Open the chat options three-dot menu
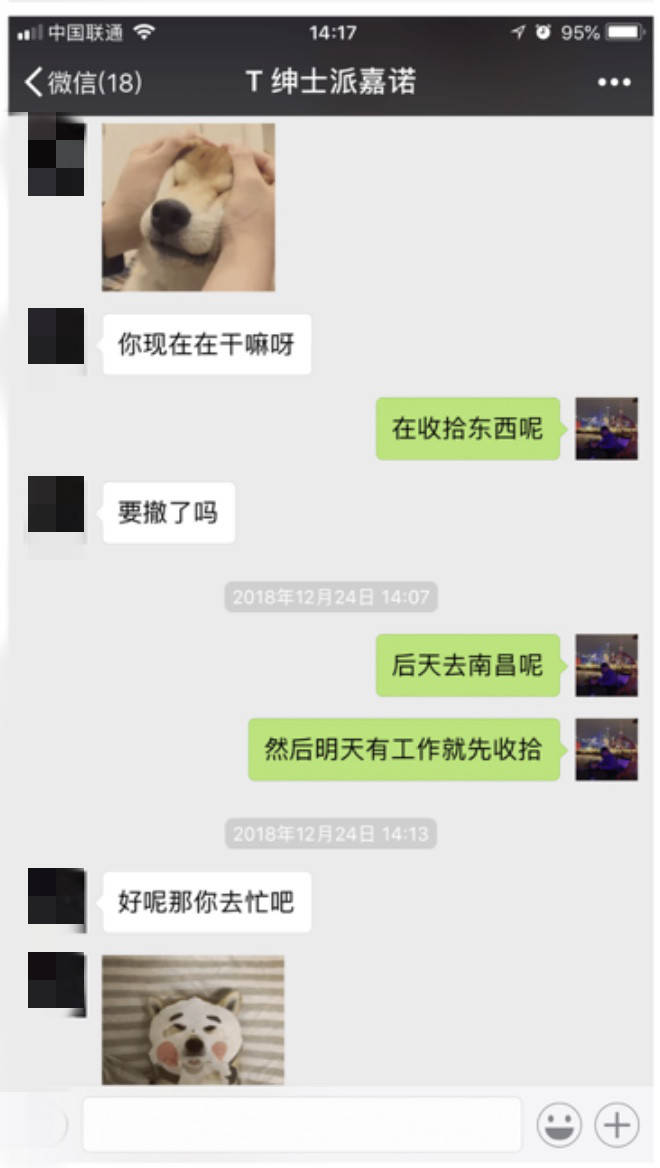This screenshot has width=660, height=1168. point(614,82)
